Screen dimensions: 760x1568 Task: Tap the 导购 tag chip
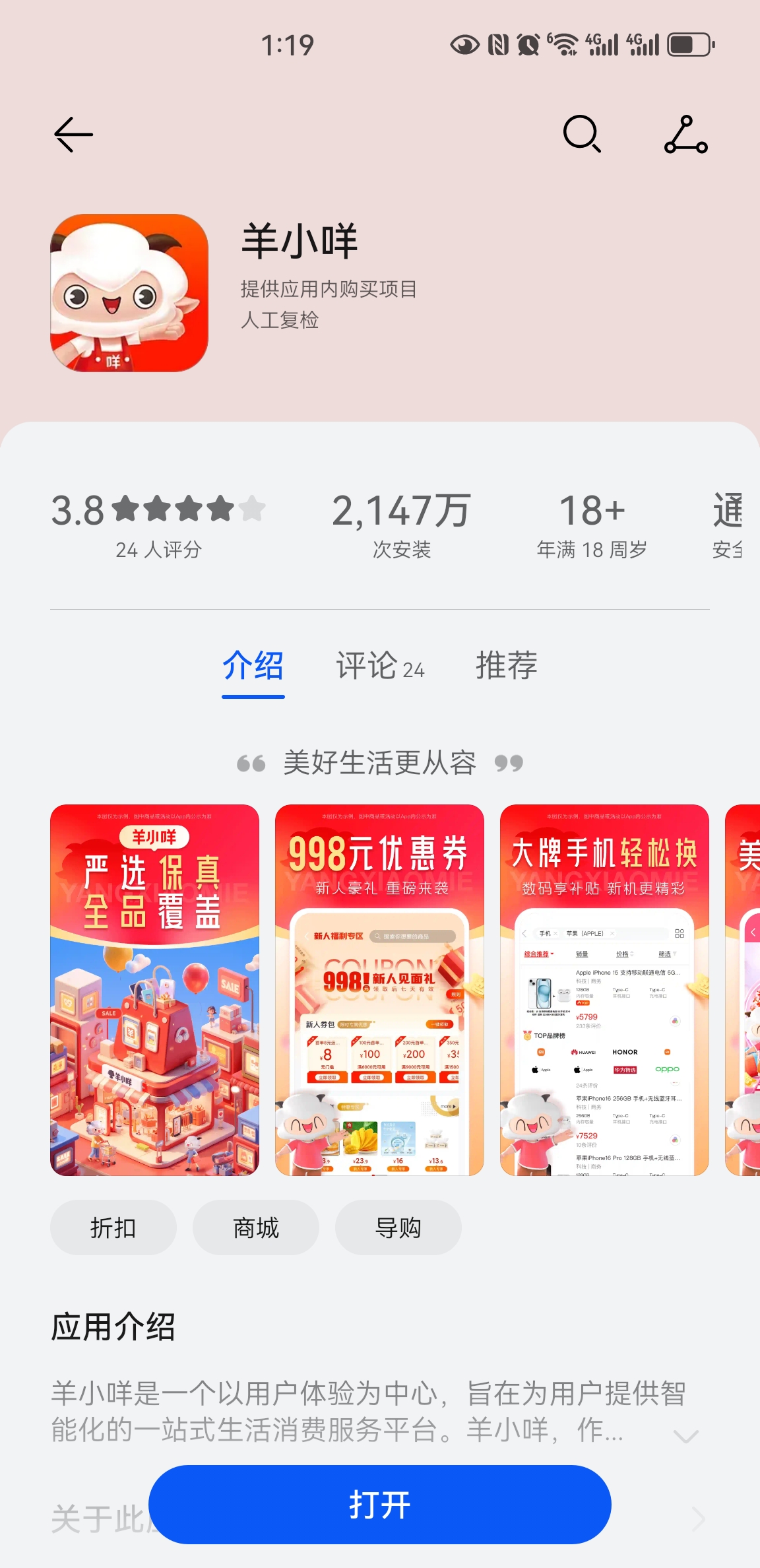pos(398,1227)
